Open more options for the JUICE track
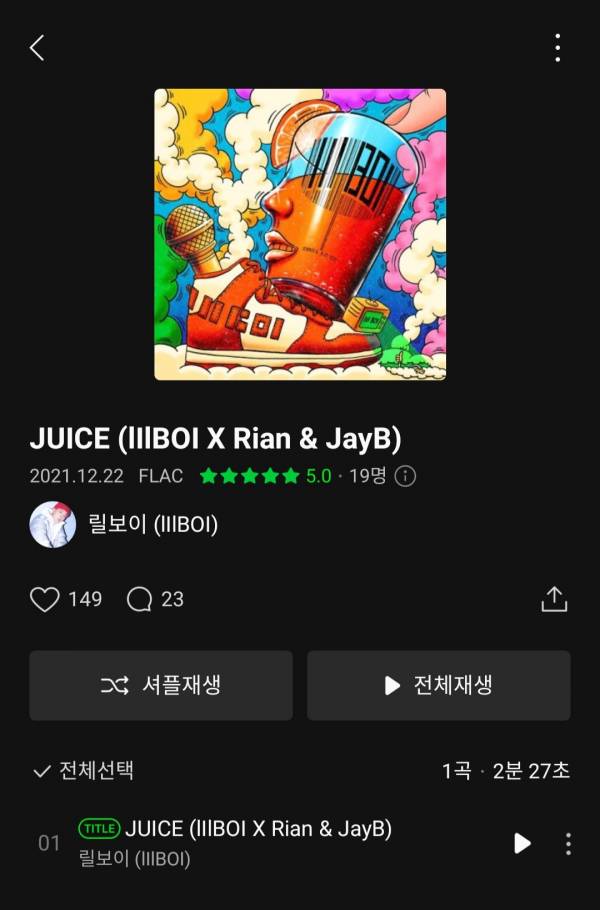The image size is (600, 910). click(x=568, y=843)
